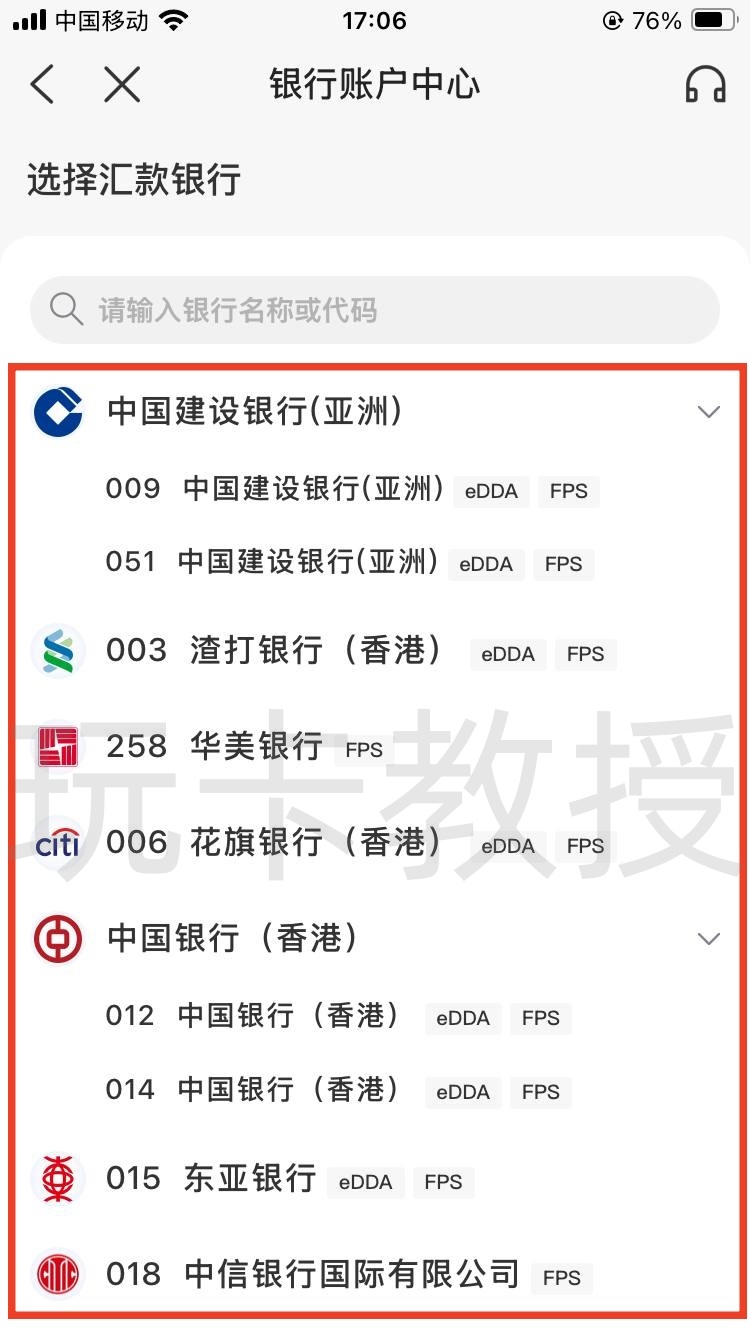Collapse the 中国建设银行(亚洲) group
This screenshot has height=1334, width=750.
[x=708, y=412]
